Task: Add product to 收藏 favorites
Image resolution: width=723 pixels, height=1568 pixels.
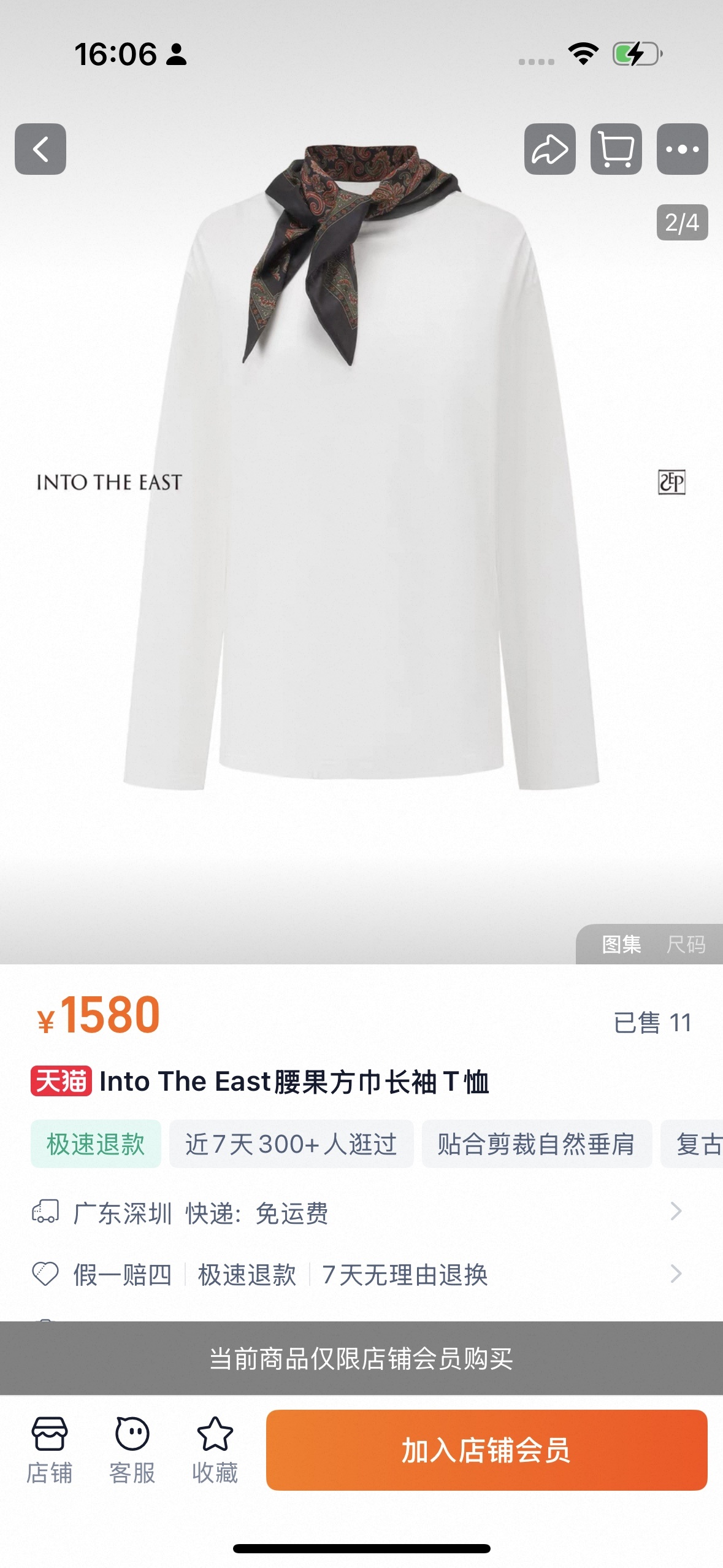Action: [215, 1450]
